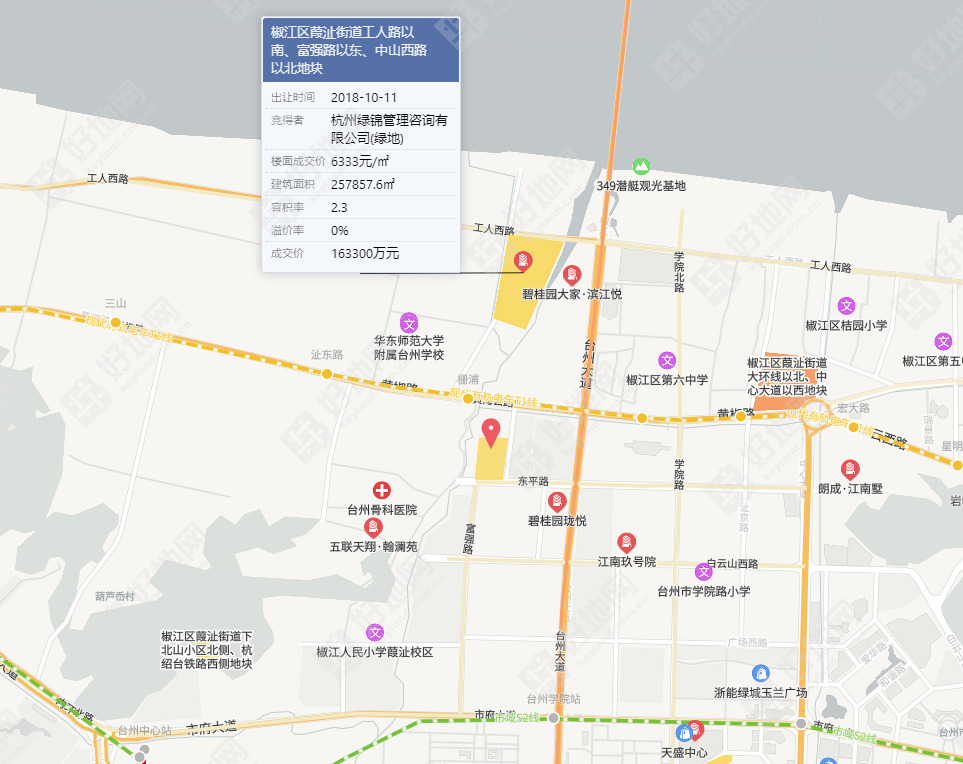The image size is (963, 764).
Task: Tap the 碧桂园大家·滨江悦 red marker
Action: tap(572, 274)
